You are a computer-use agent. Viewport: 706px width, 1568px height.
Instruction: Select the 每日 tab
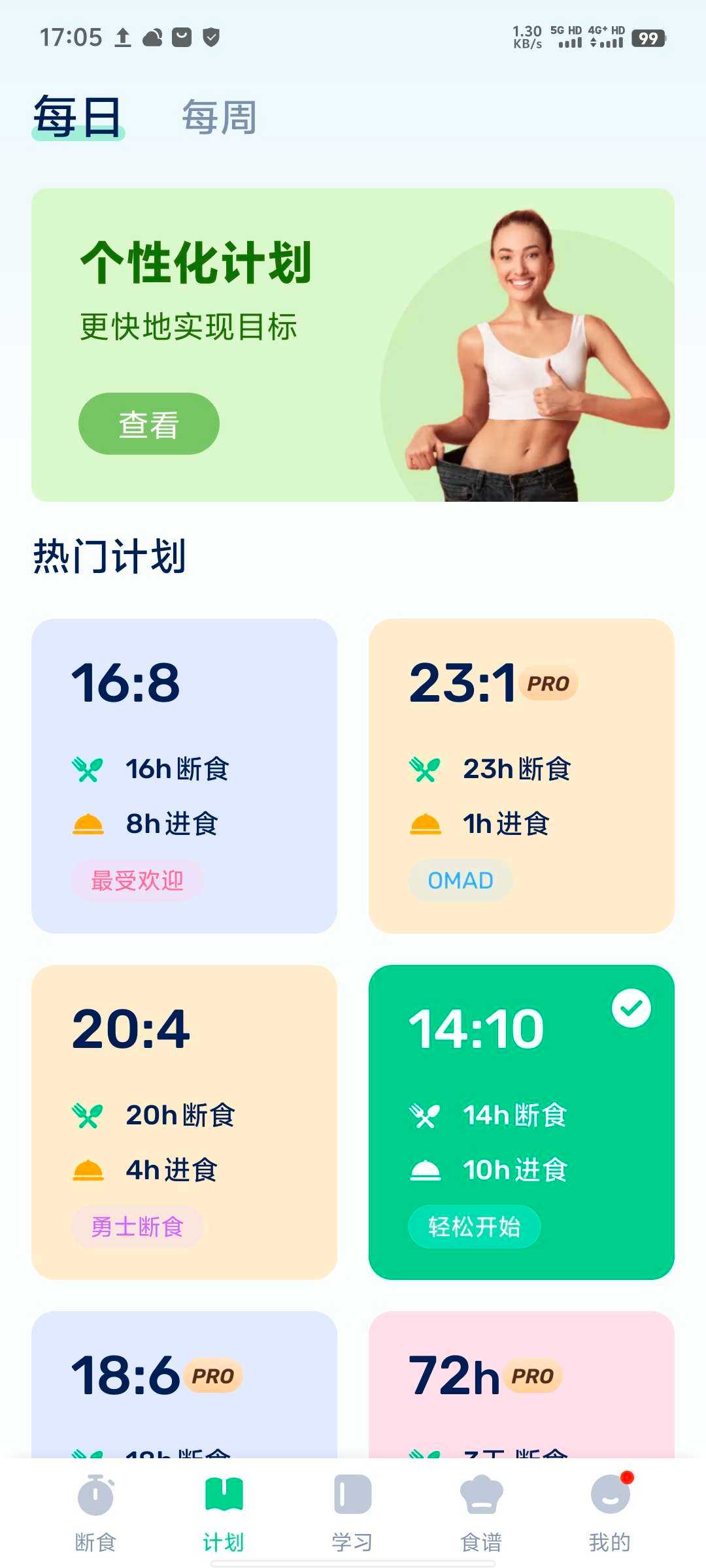(x=78, y=118)
